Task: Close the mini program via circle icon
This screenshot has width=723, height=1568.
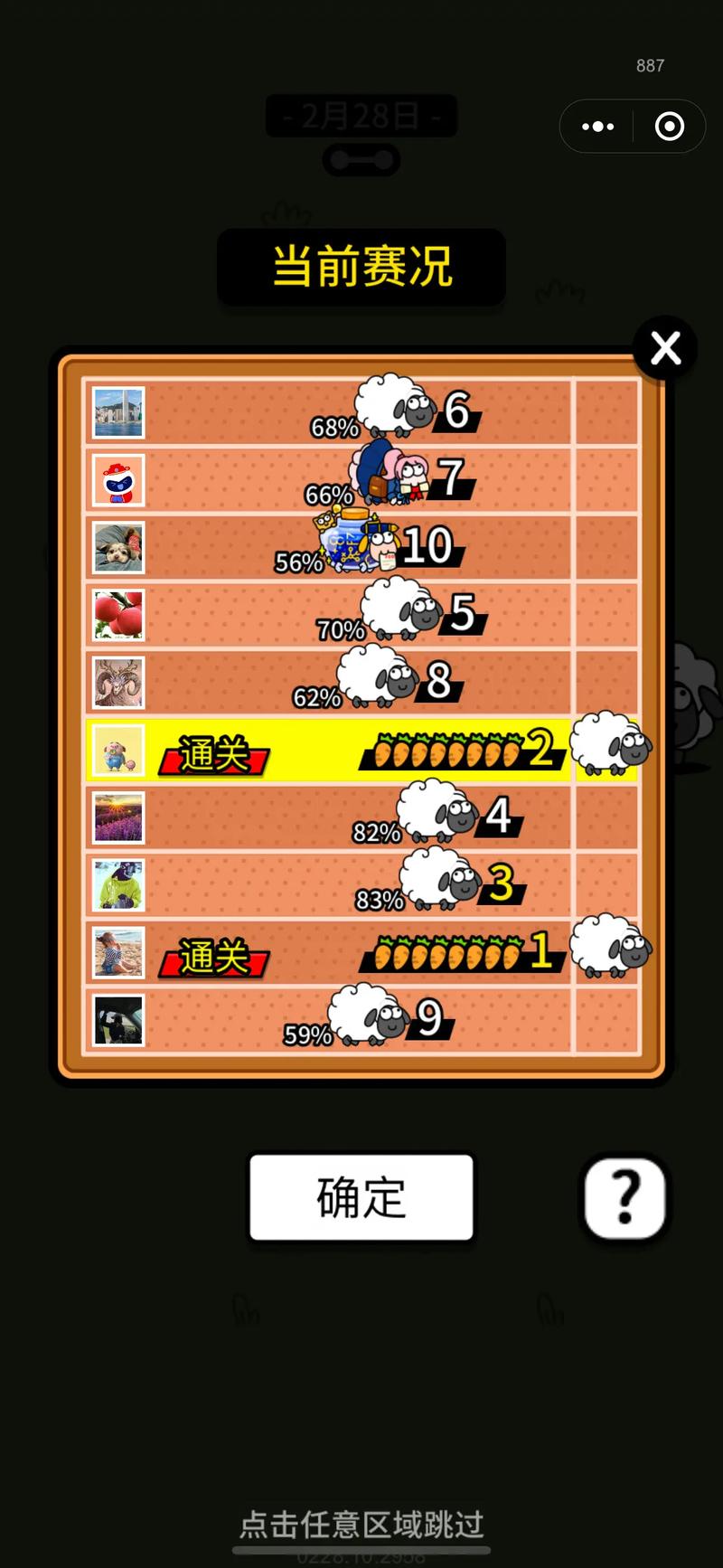Action: coord(669,127)
